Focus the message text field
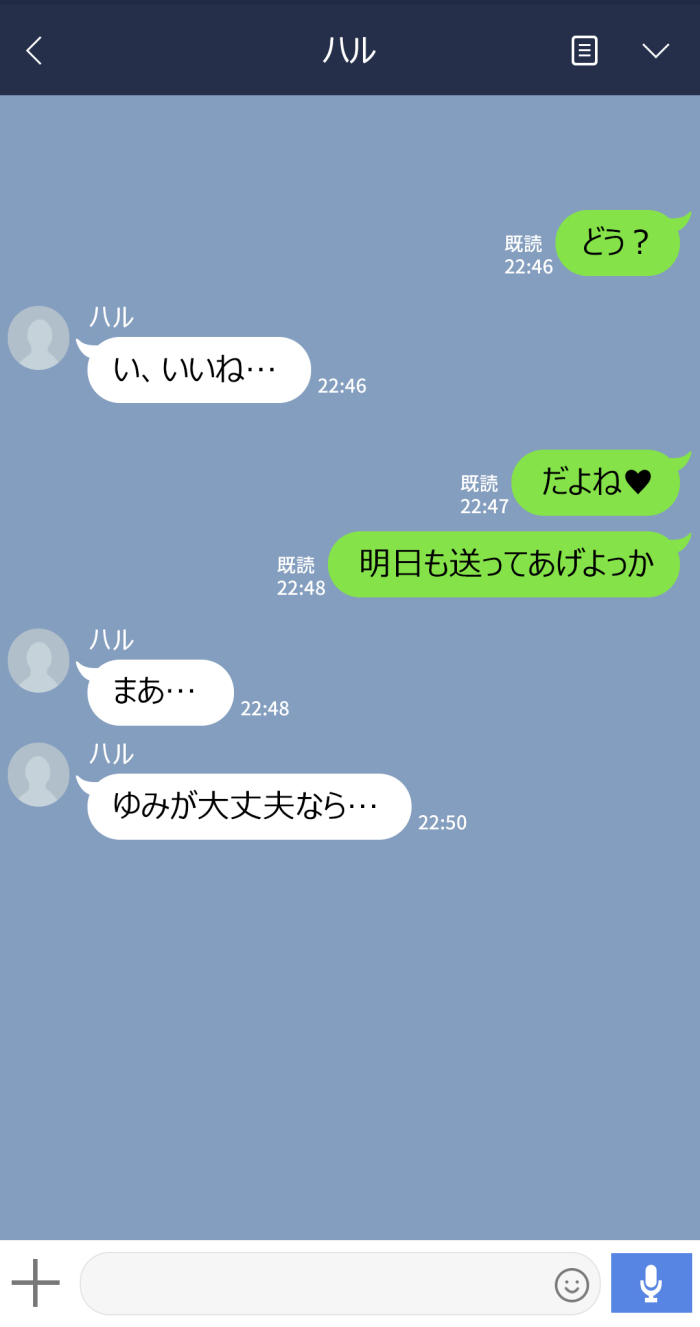Screen dimensions: 700x1327 click(315, 1283)
